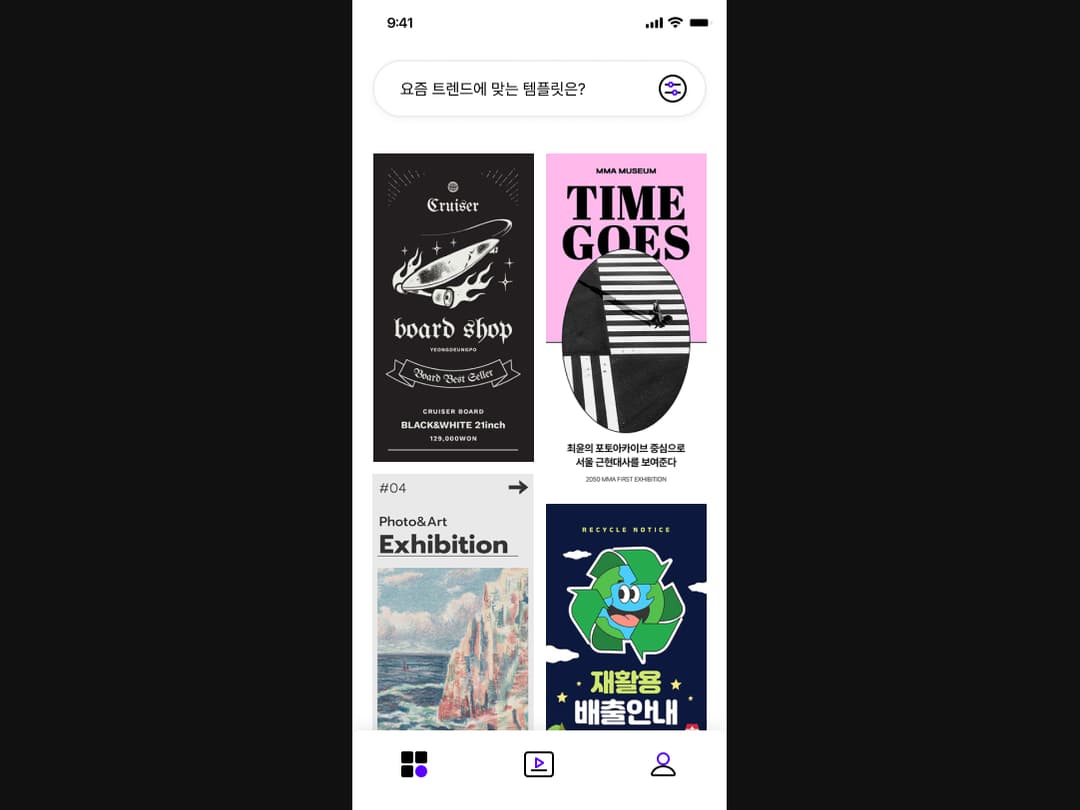The width and height of the screenshot is (1080, 810).
Task: Switch to the video tab
Action: coord(539,765)
